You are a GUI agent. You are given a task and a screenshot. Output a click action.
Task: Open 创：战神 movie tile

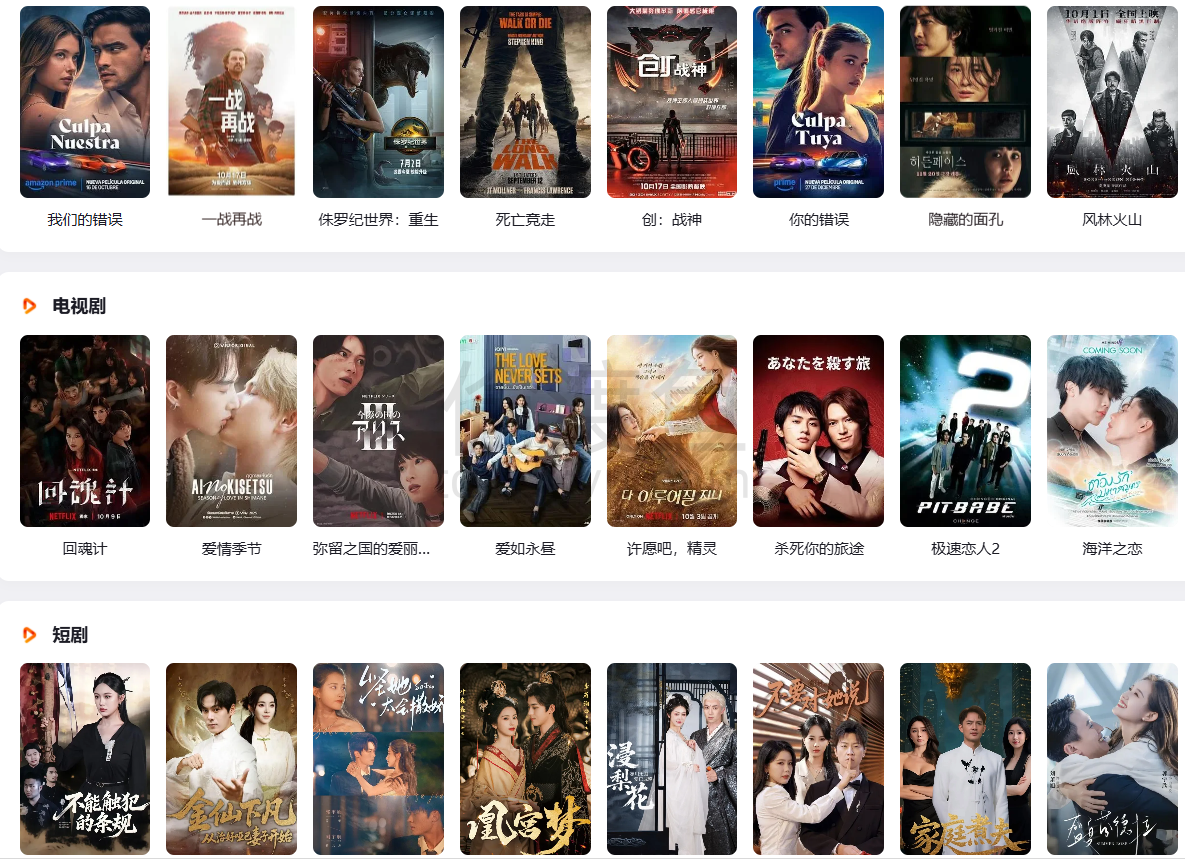(x=671, y=102)
